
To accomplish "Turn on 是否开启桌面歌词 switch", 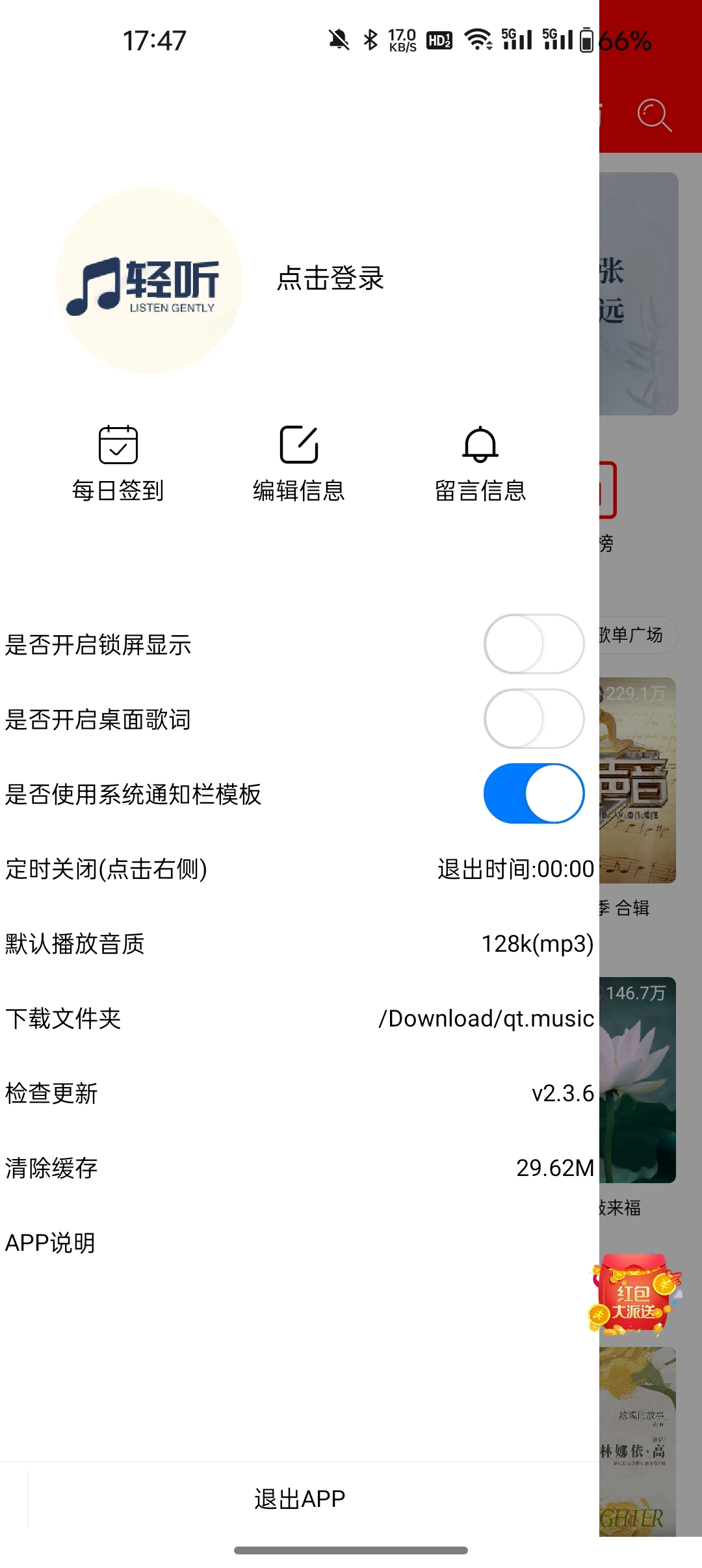I will coord(534,719).
